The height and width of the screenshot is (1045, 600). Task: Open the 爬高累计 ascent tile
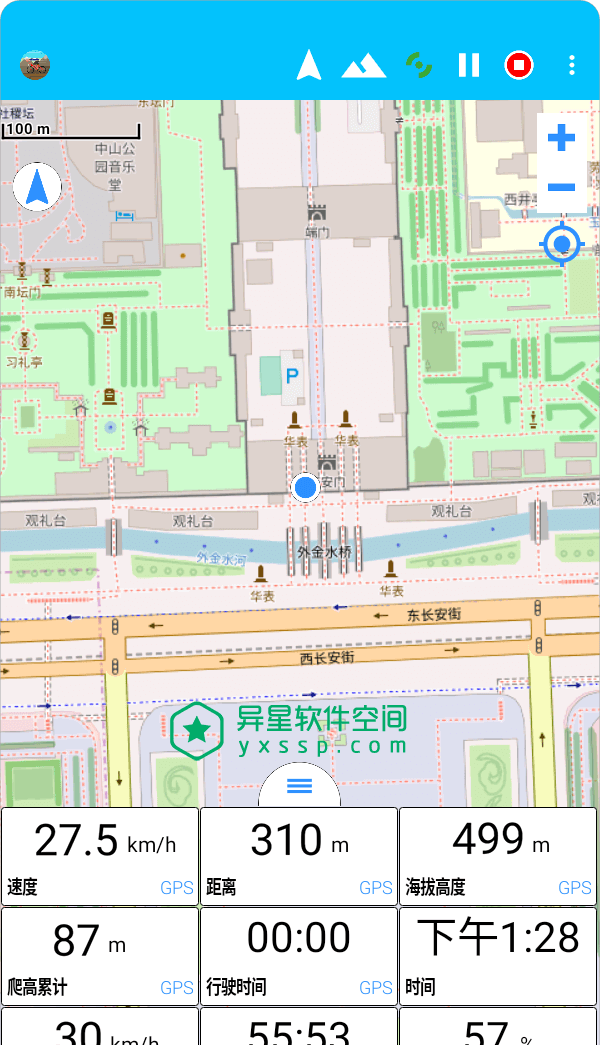point(100,955)
